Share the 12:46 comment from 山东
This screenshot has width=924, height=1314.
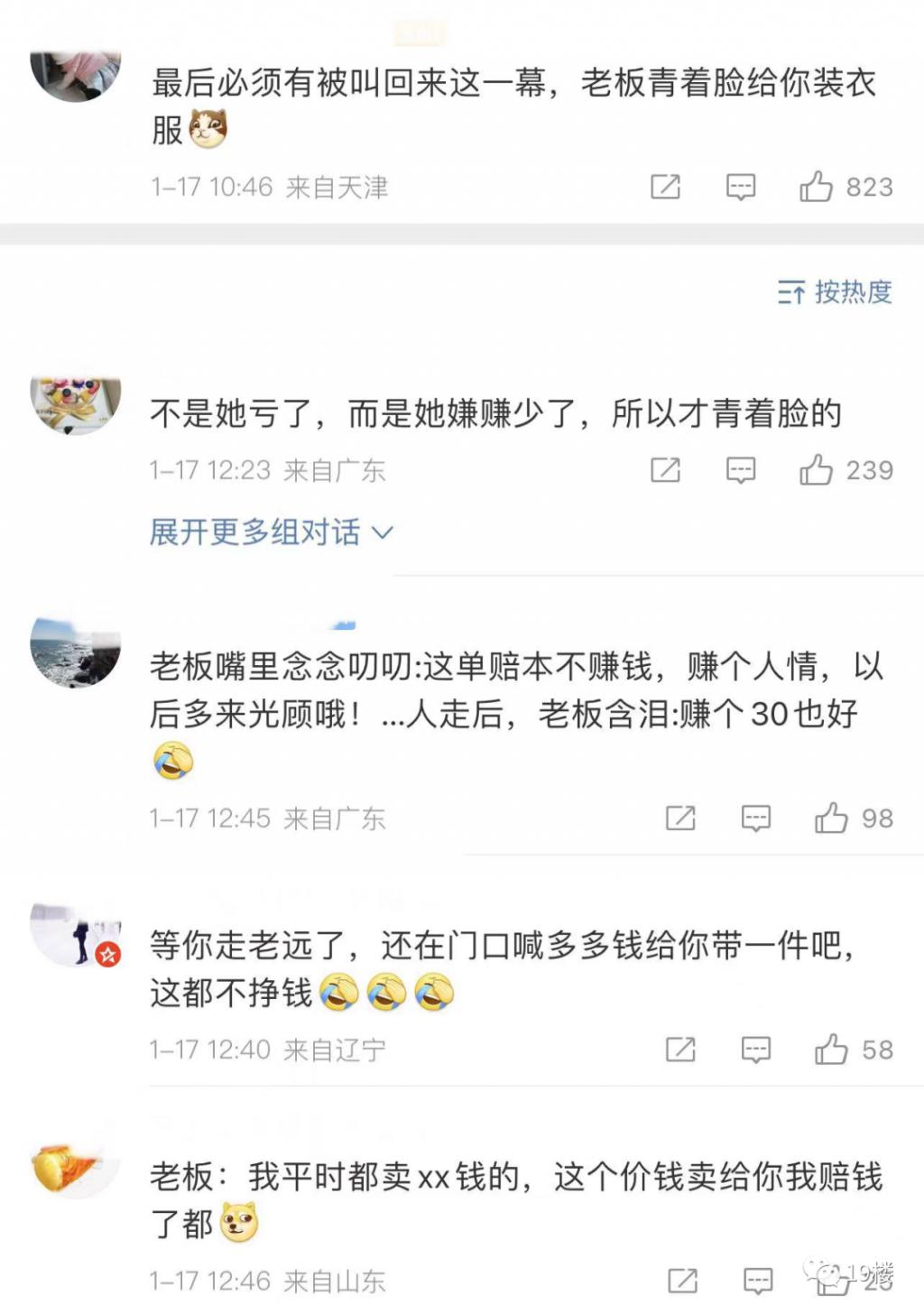coord(682,1281)
